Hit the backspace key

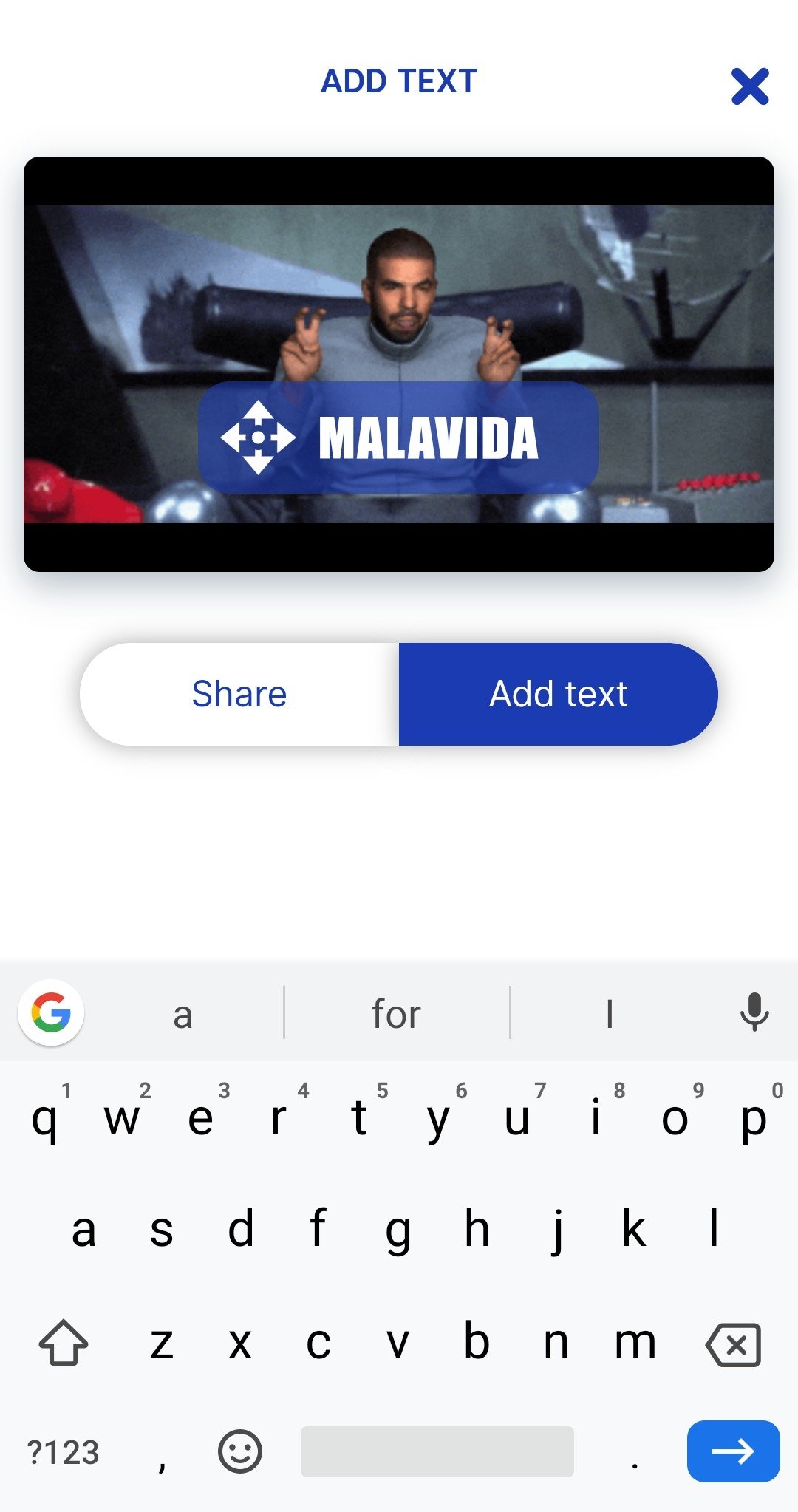point(734,1344)
